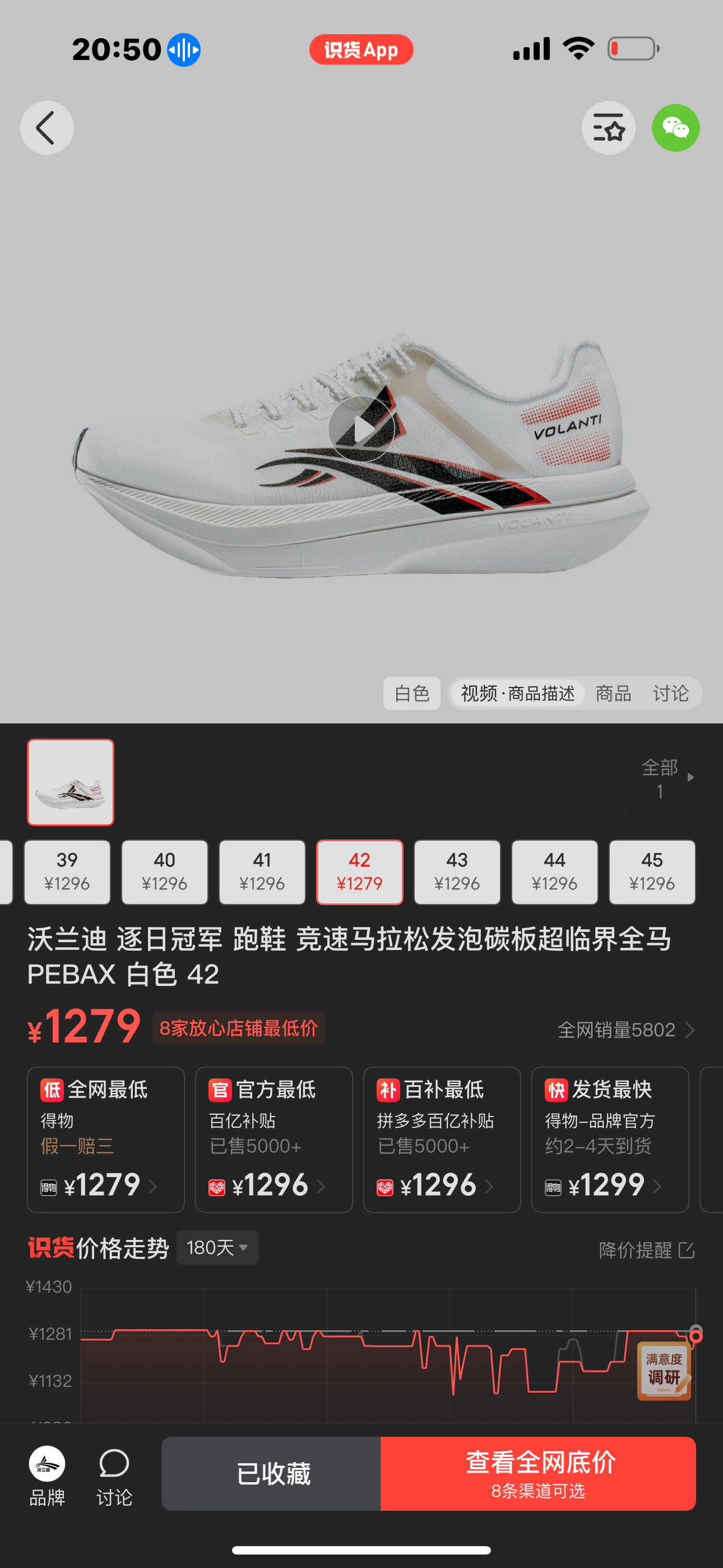
Task: Switch to the 讨论 tab on image
Action: pyautogui.click(x=671, y=693)
